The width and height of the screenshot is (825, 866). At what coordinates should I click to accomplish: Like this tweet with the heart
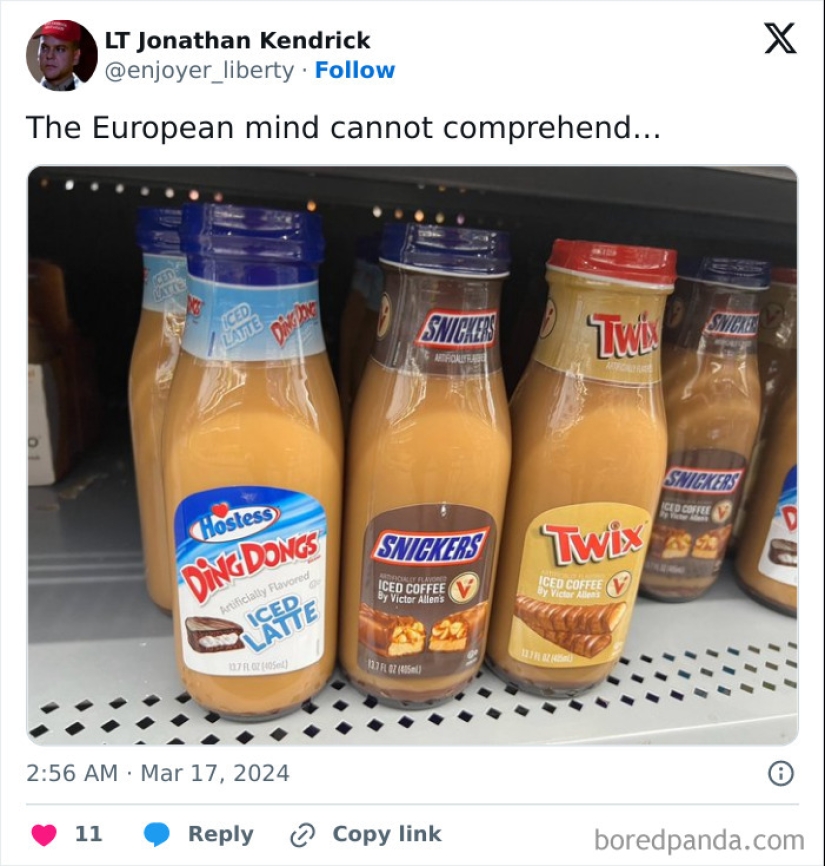tap(44, 834)
